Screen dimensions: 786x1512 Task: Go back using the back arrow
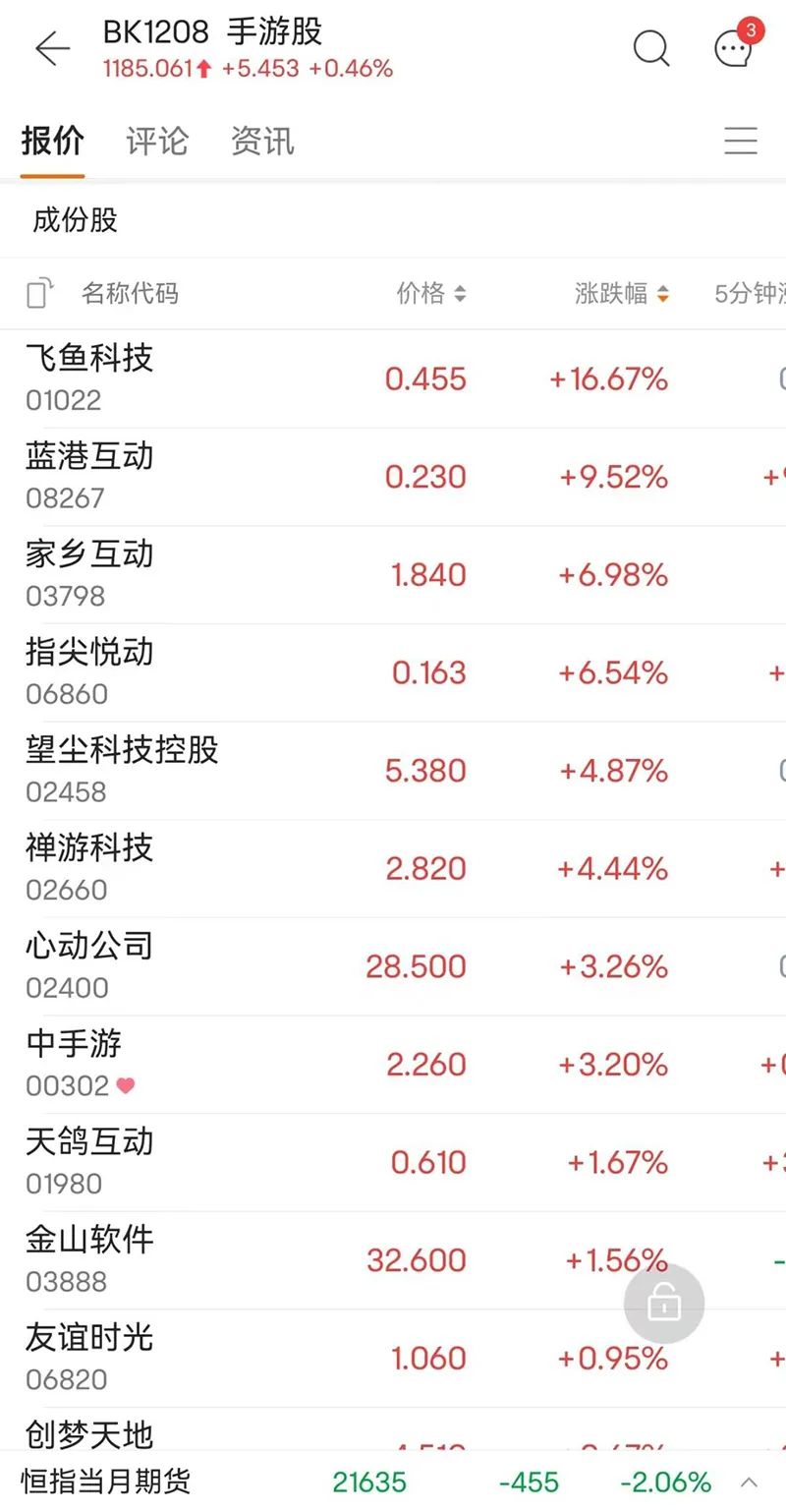coord(51,48)
